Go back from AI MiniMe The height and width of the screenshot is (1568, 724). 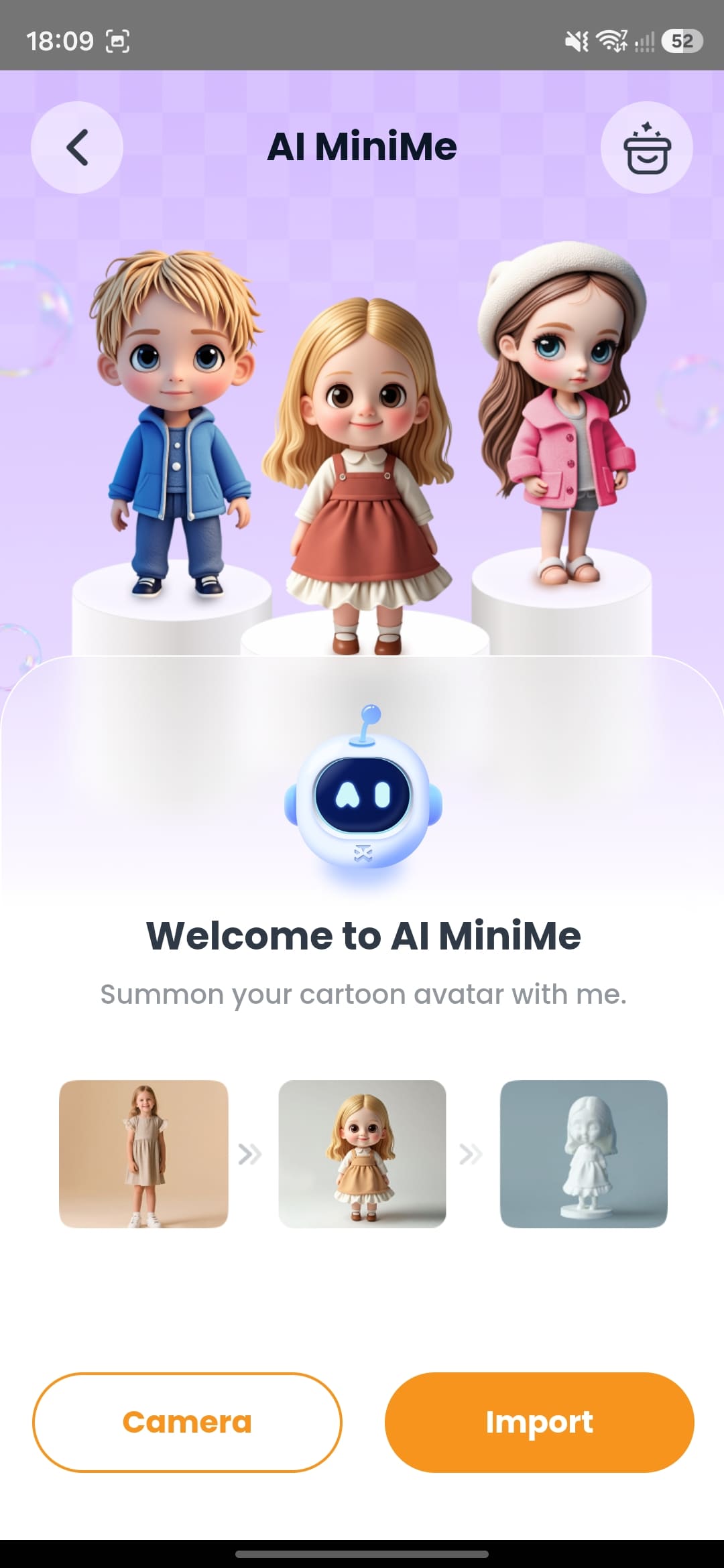pyautogui.click(x=77, y=147)
